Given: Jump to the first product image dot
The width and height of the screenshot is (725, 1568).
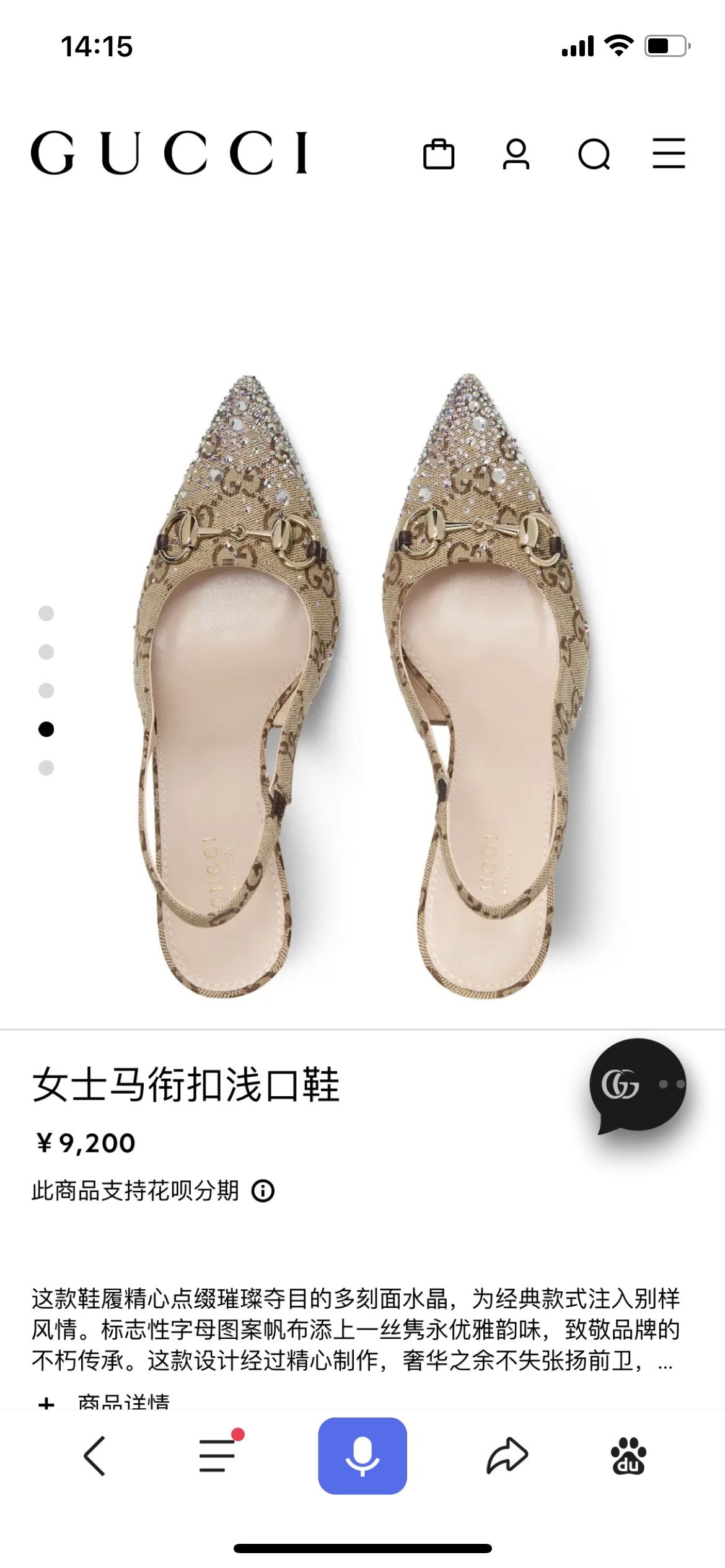Looking at the screenshot, I should [x=46, y=613].
